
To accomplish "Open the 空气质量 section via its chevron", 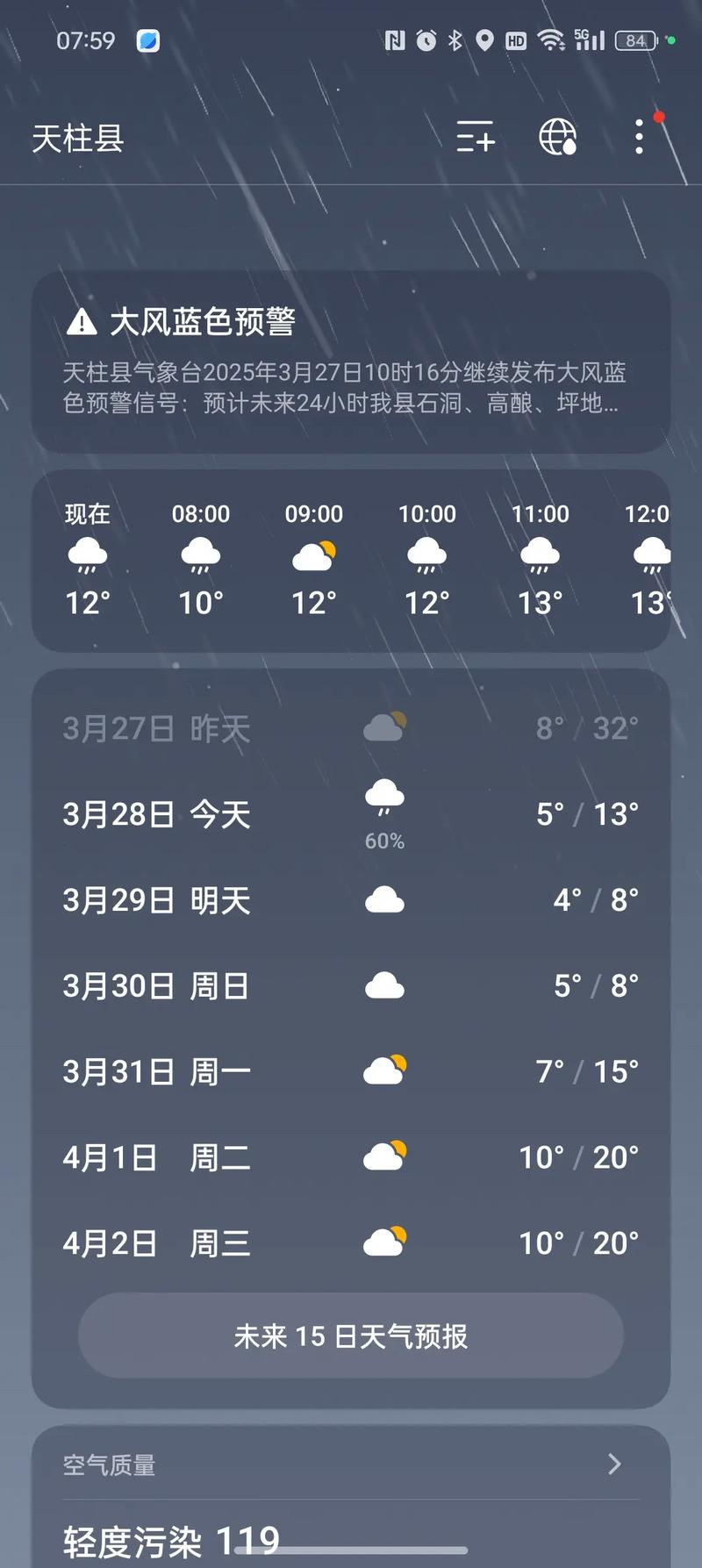I will tap(614, 1463).
